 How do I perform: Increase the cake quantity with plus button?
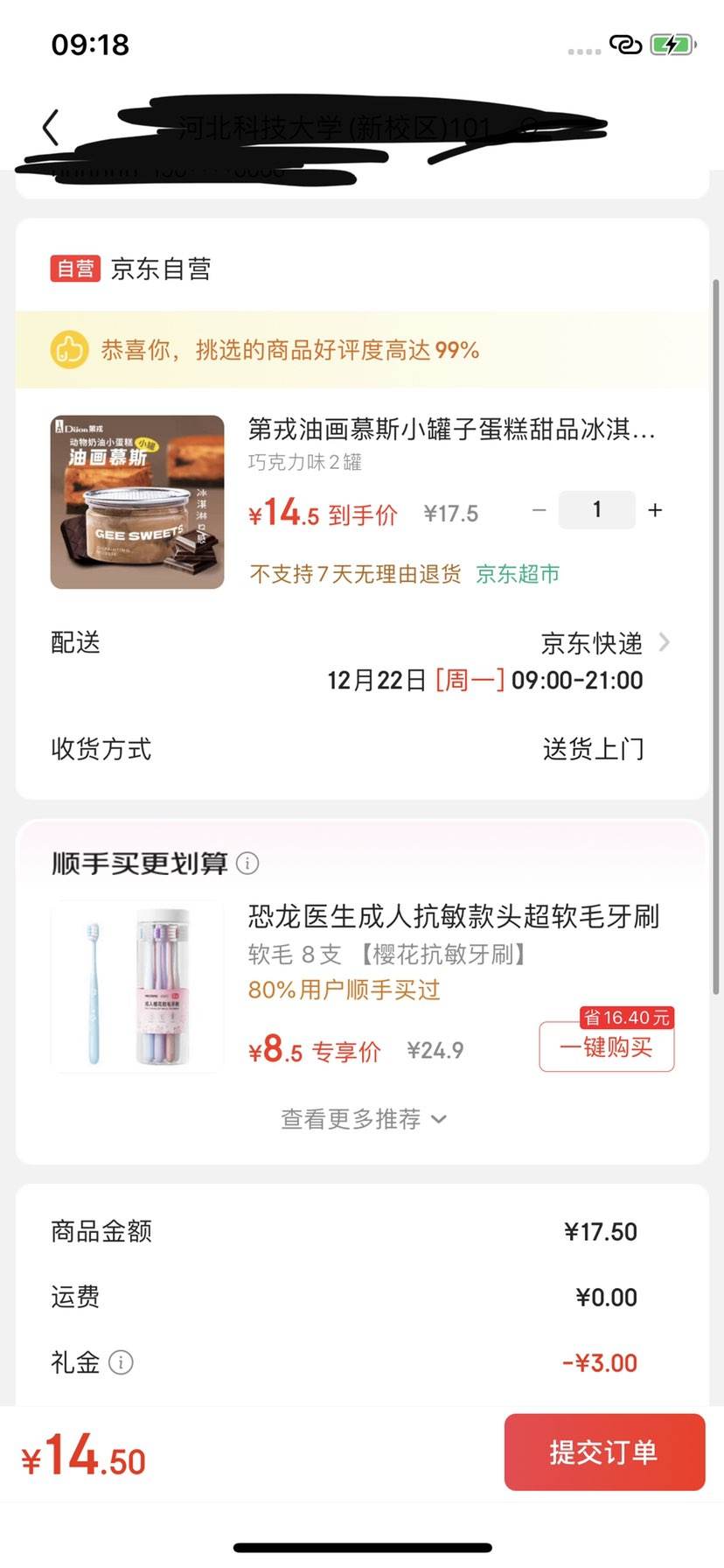(655, 509)
